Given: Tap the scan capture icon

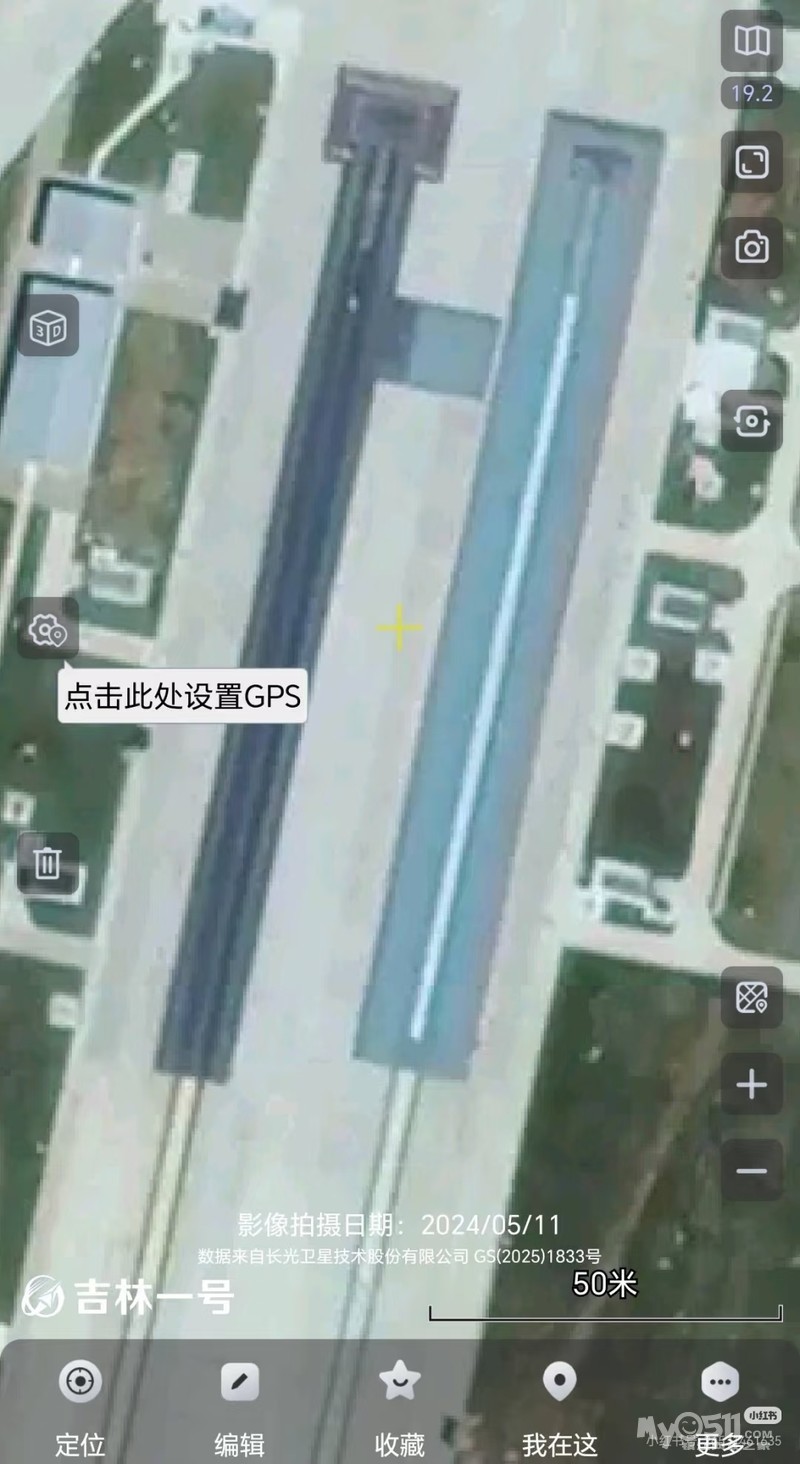Looking at the screenshot, I should pos(751,421).
